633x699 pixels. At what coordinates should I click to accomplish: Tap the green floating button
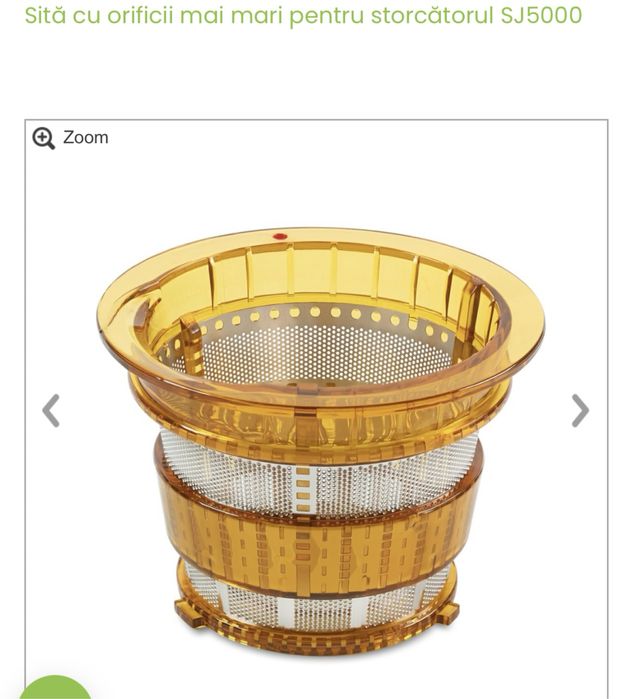55,689
